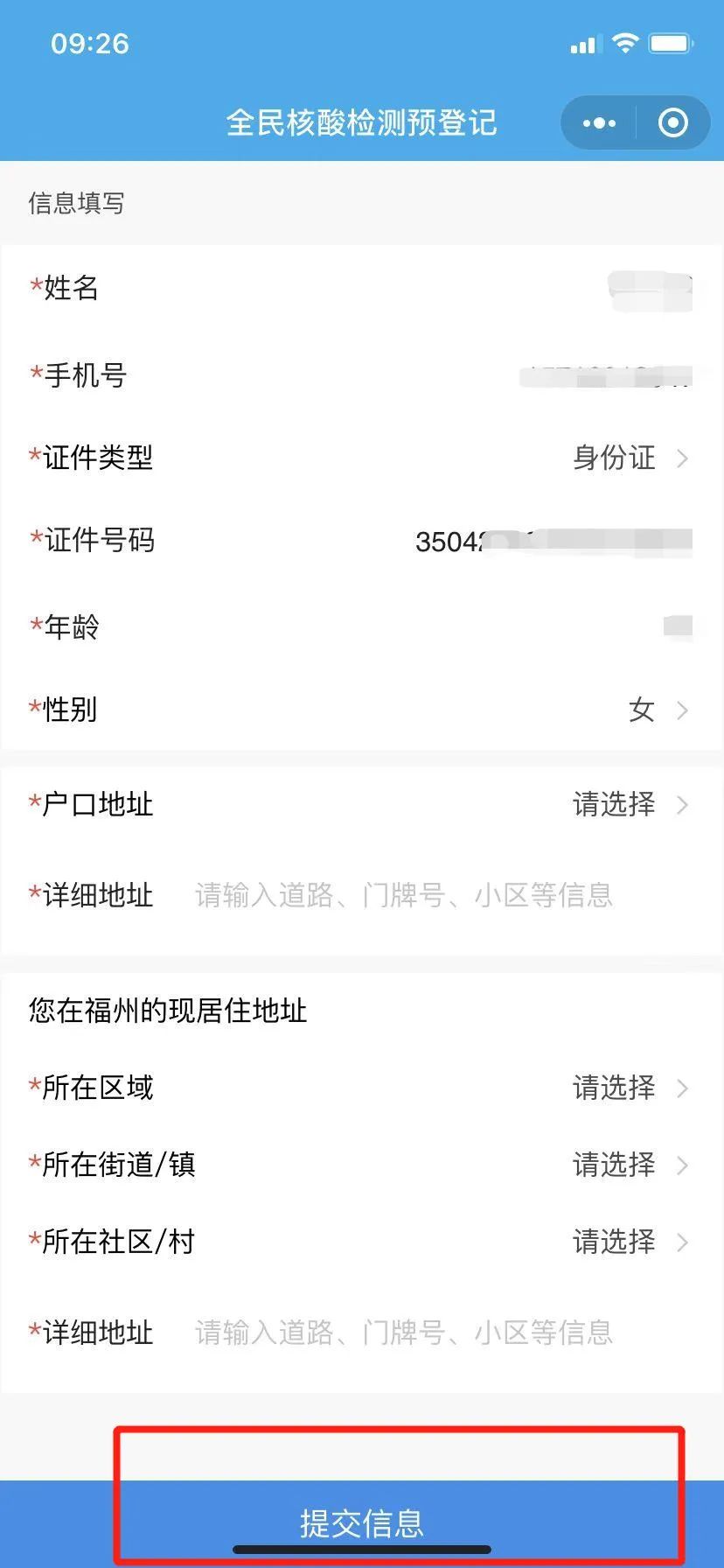The height and width of the screenshot is (1568, 724).
Task: Submit the form with 提交信息
Action: point(362,1523)
